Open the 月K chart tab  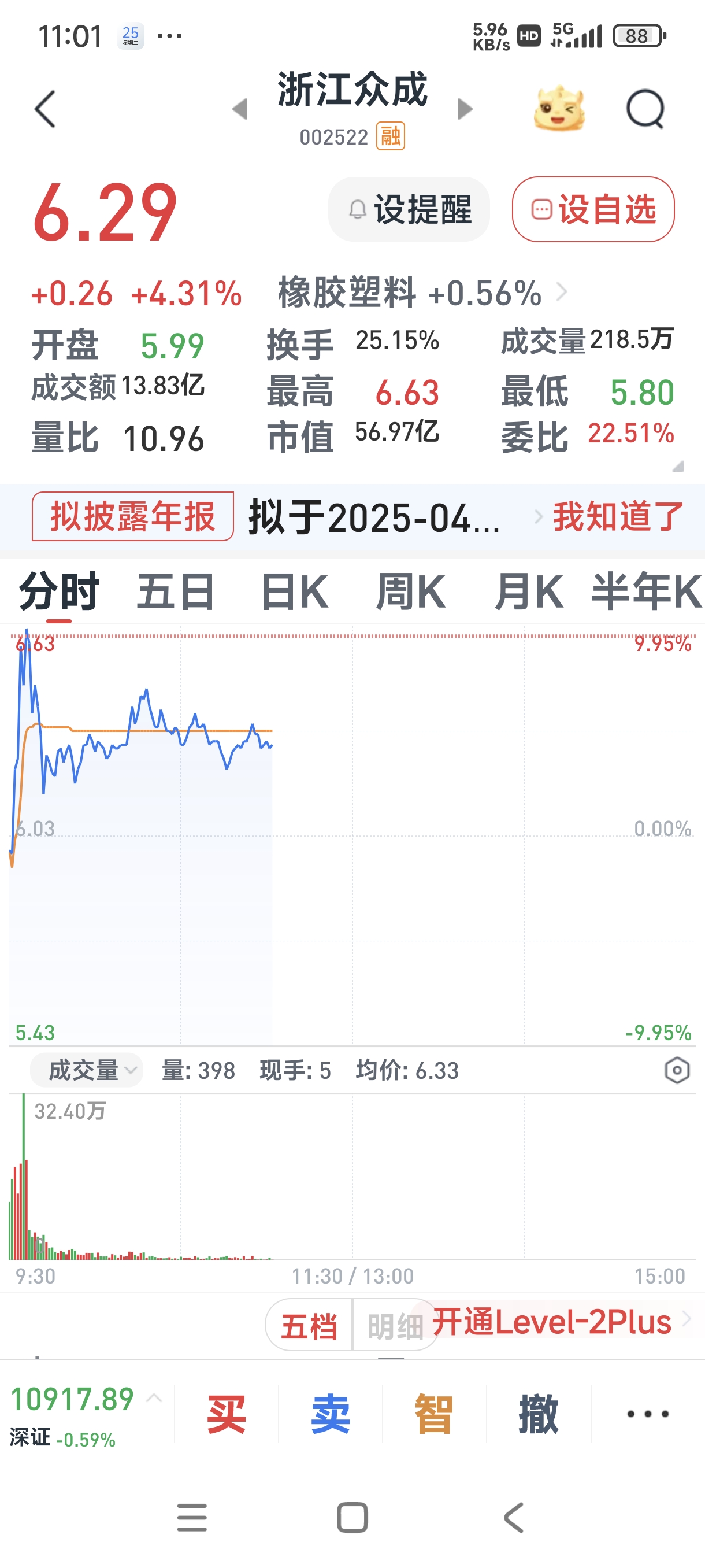528,589
